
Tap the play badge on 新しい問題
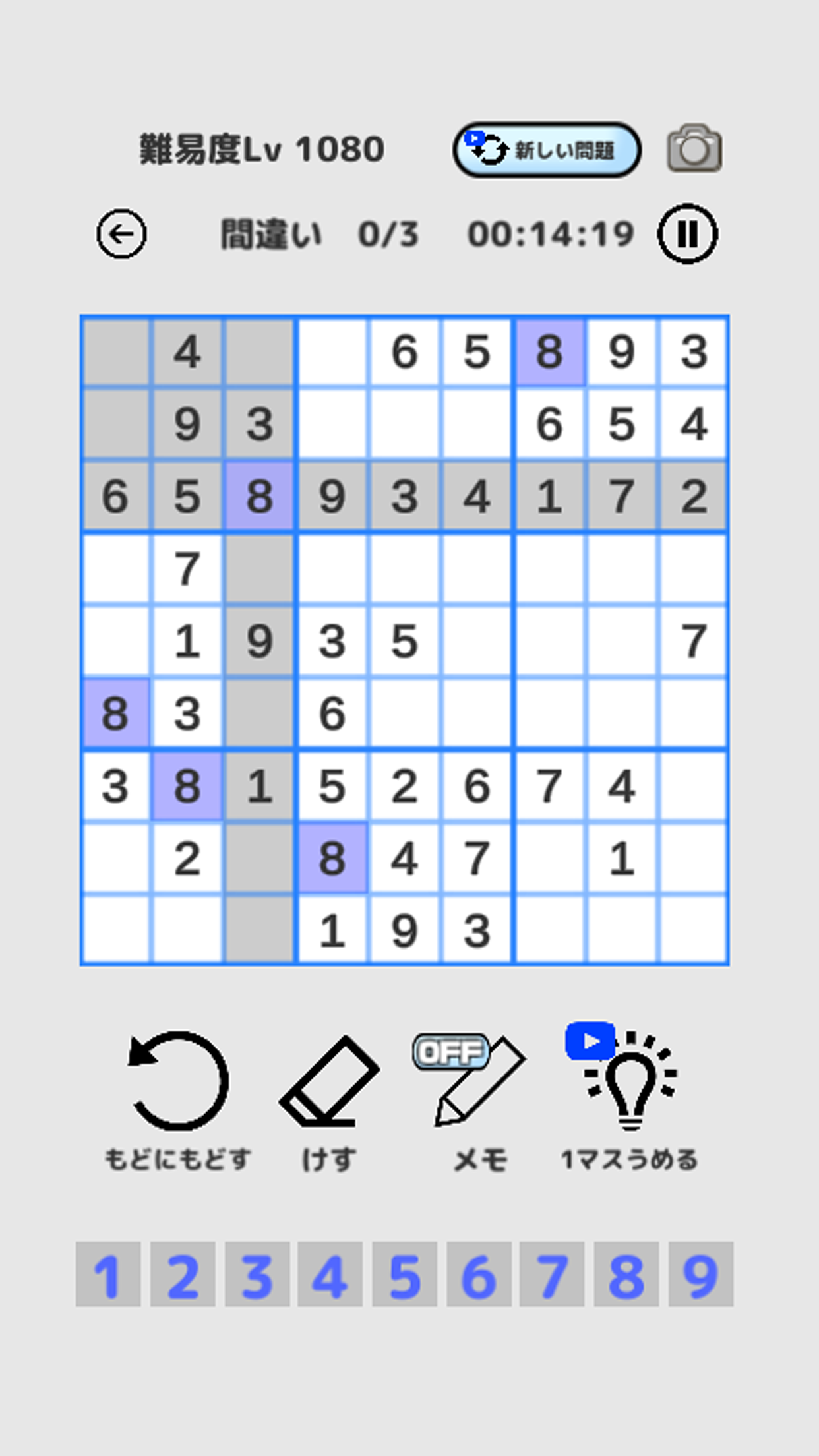tap(474, 139)
